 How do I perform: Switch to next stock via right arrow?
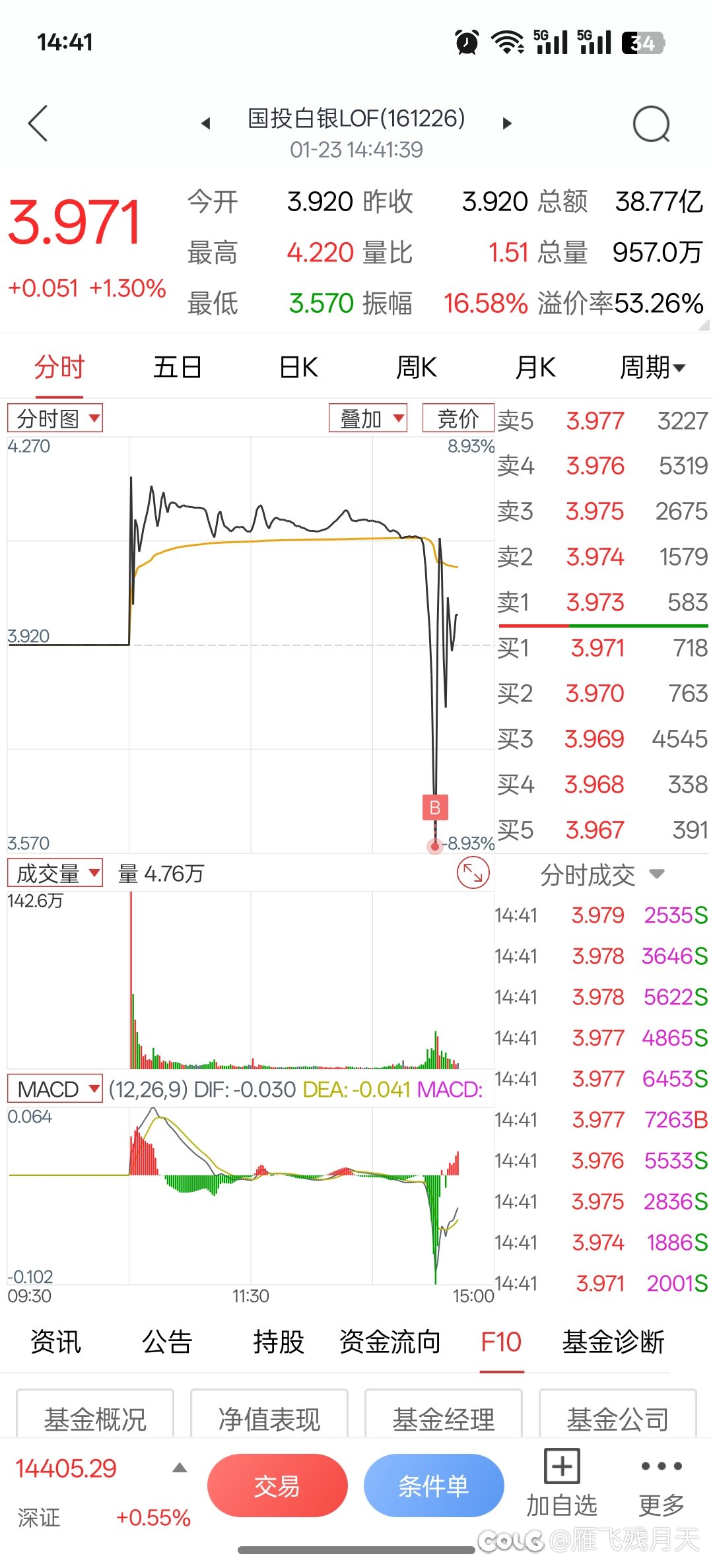tap(506, 123)
